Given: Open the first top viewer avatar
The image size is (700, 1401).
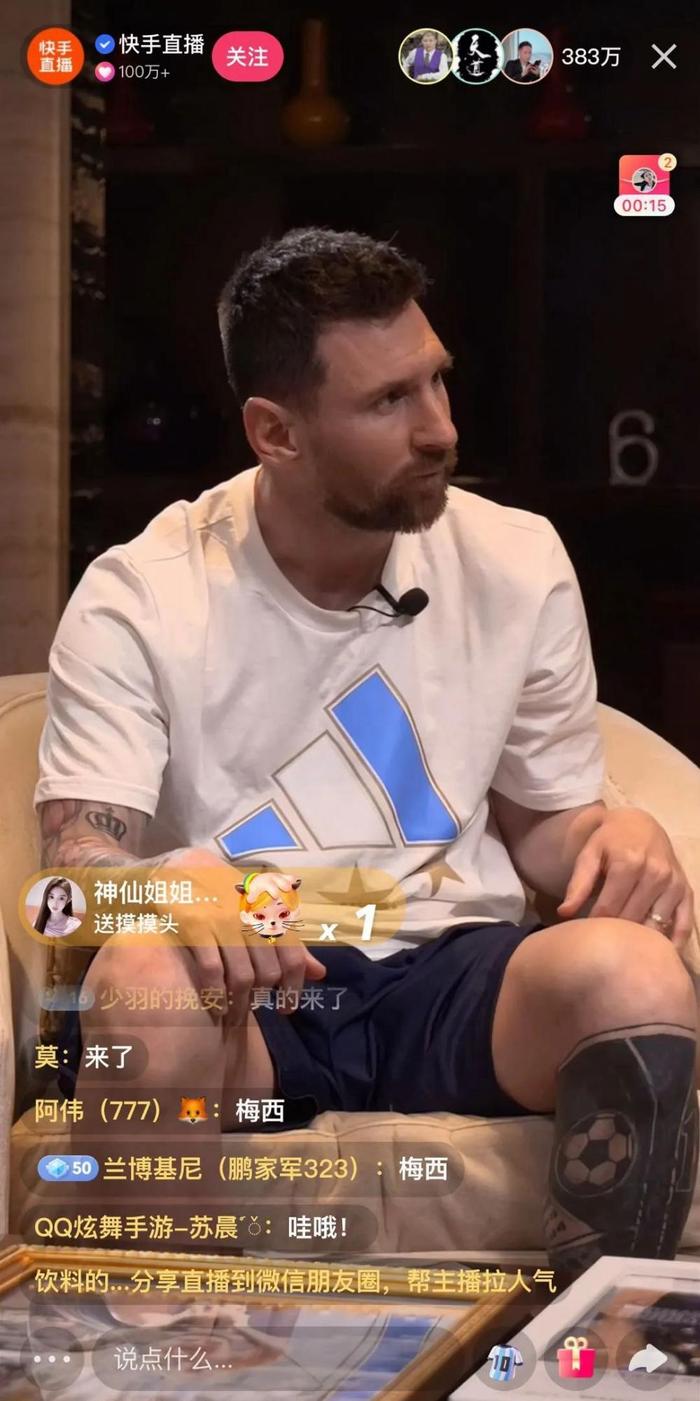Looking at the screenshot, I should (426, 56).
